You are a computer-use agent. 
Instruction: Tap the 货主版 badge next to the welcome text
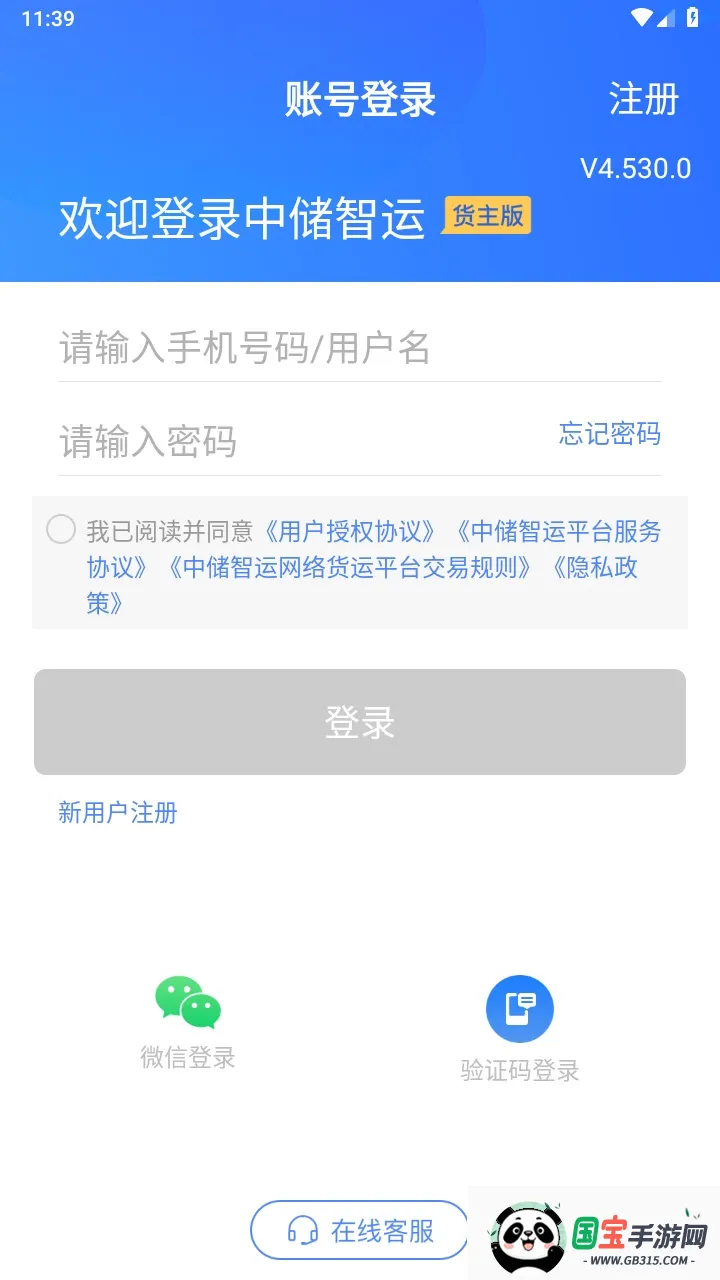click(x=487, y=216)
